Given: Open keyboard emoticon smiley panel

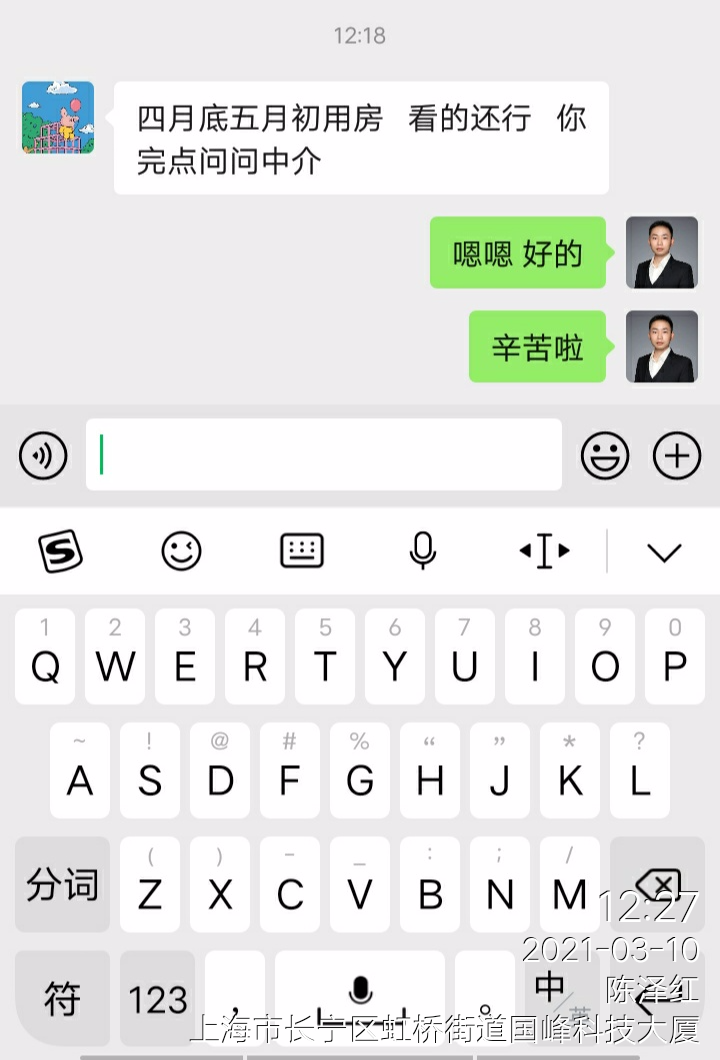Looking at the screenshot, I should [x=181, y=551].
